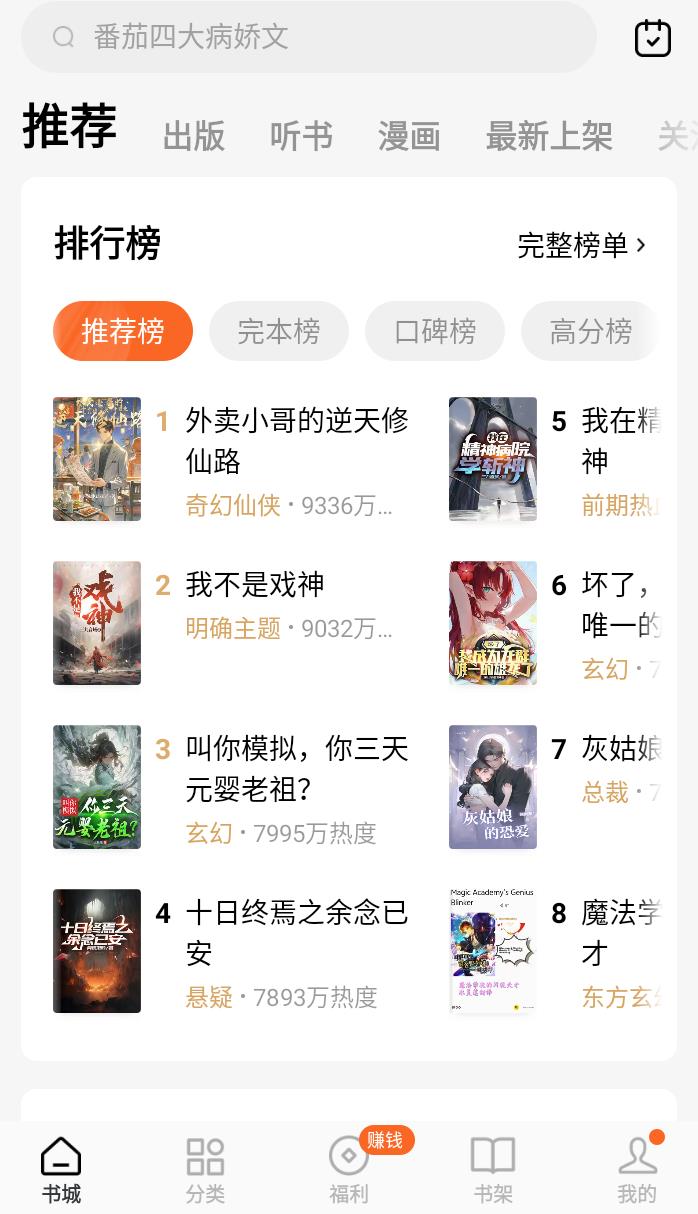Open the rank 7 book 灰姑娘
The width and height of the screenshot is (698, 1214).
[x=620, y=749]
